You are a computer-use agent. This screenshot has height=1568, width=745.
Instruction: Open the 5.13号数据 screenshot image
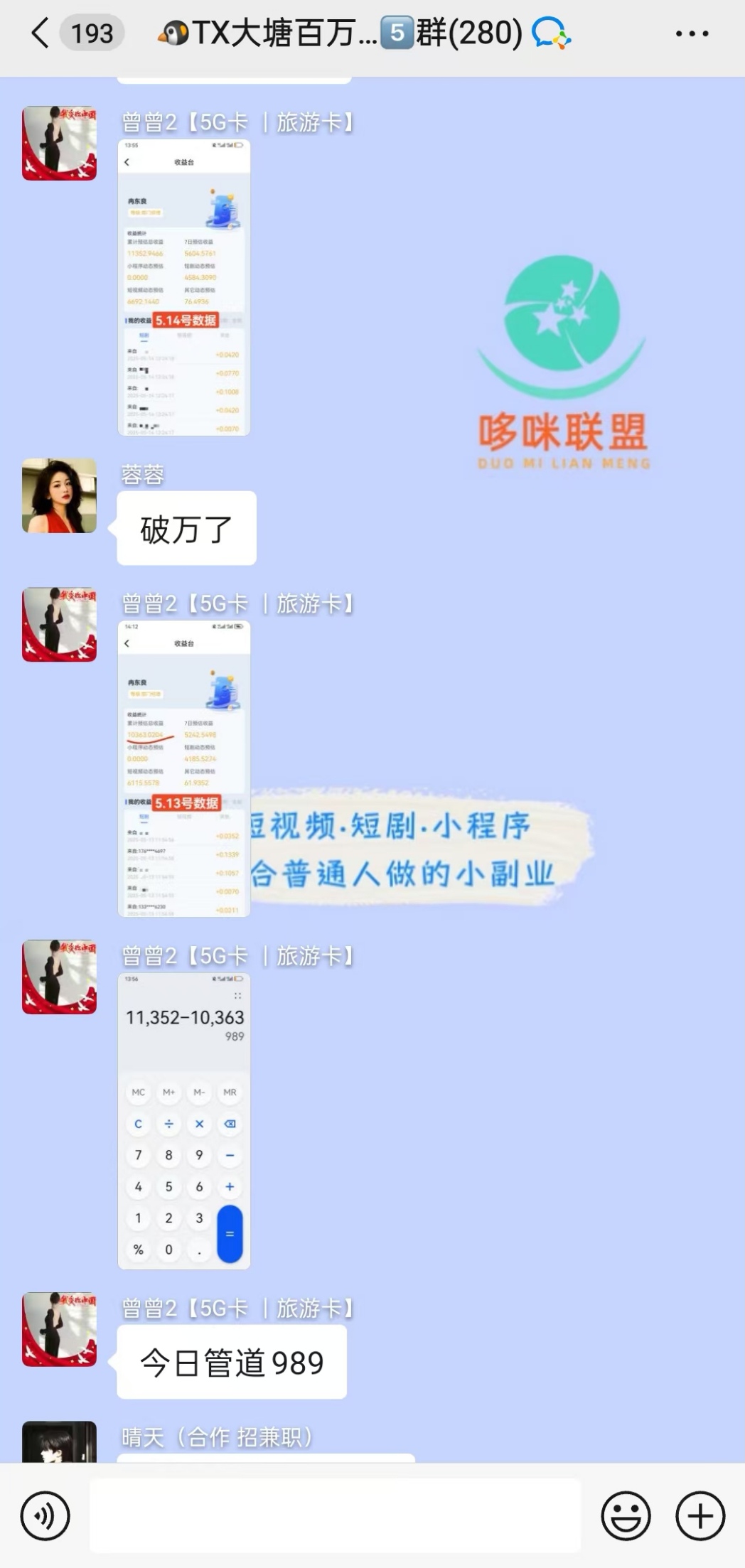(184, 768)
